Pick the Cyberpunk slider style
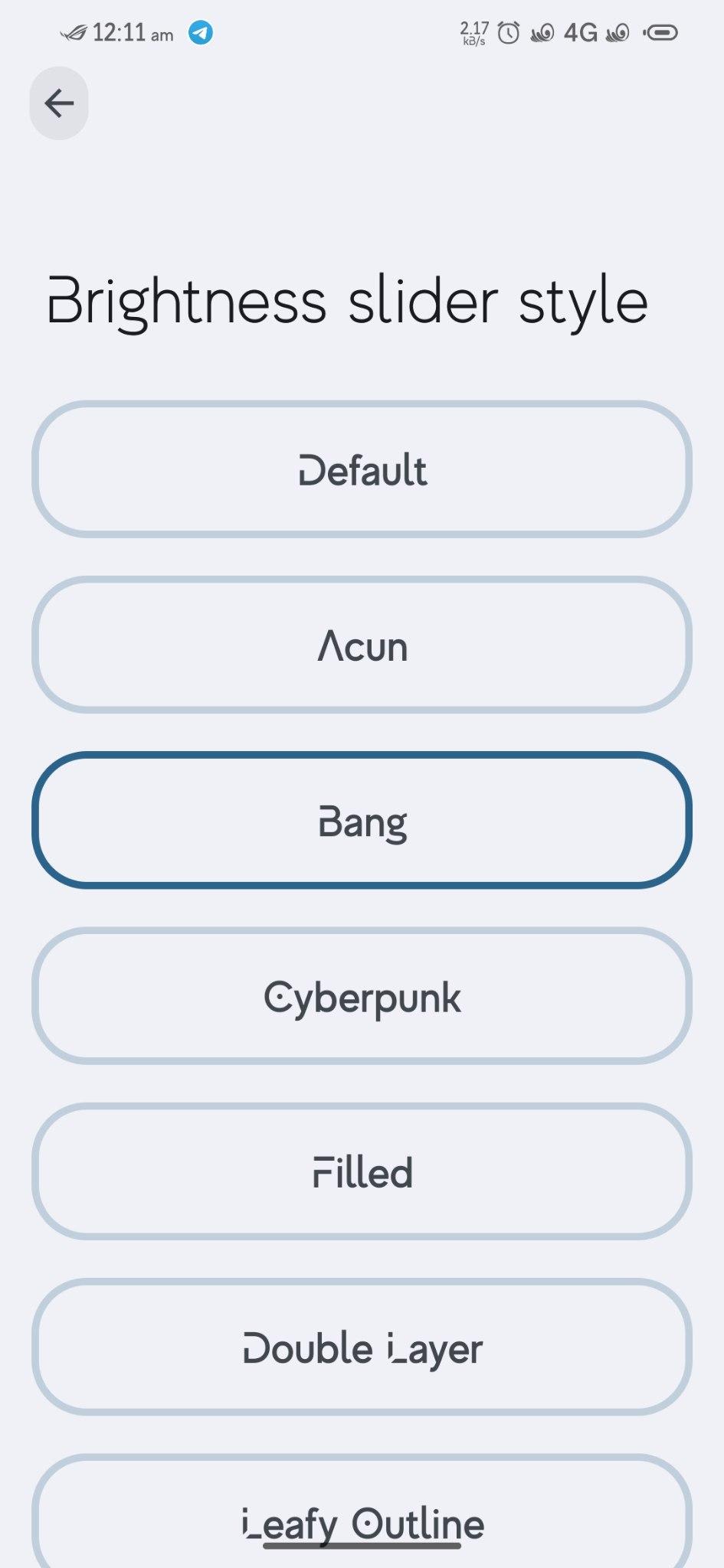This screenshot has height=1568, width=724. (362, 996)
